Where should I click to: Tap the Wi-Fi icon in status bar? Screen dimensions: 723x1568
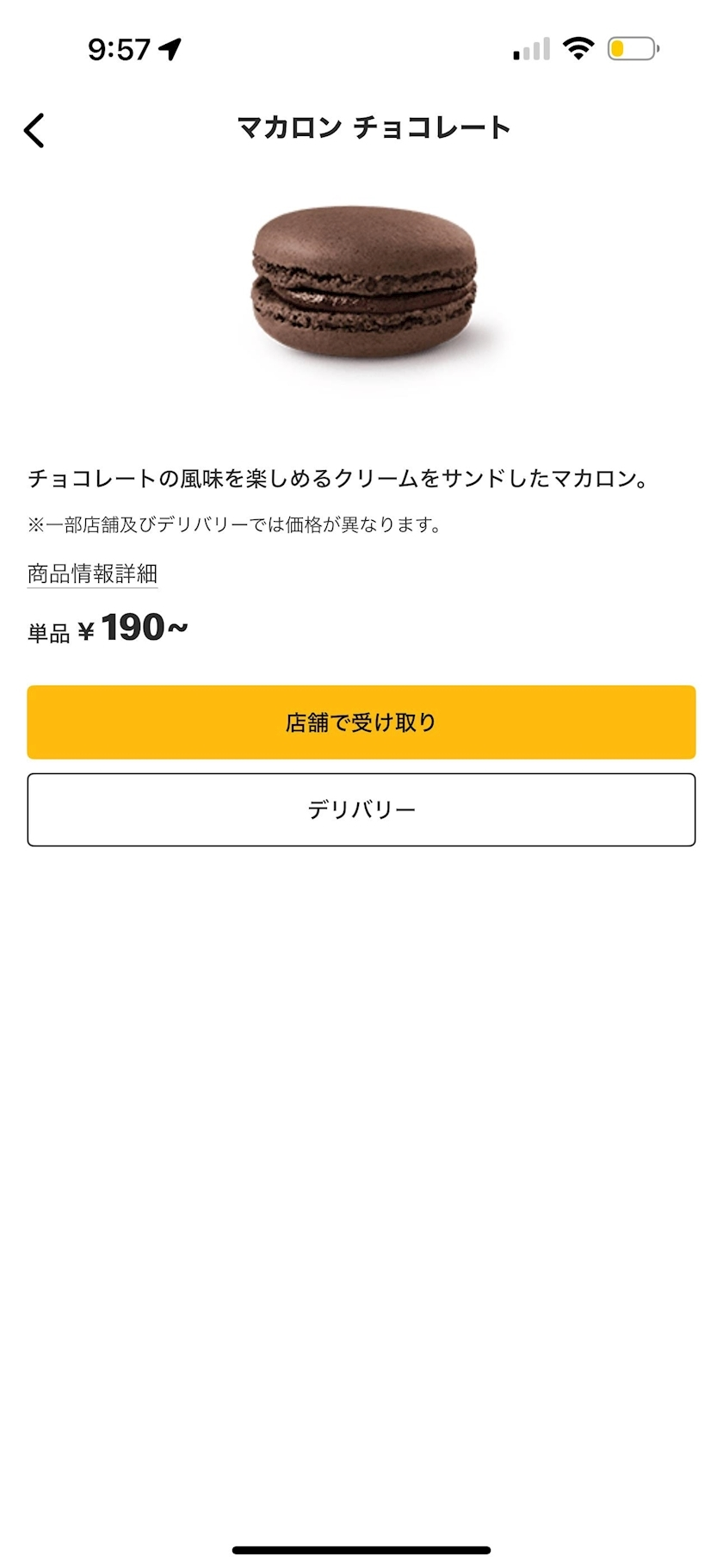coord(579,49)
